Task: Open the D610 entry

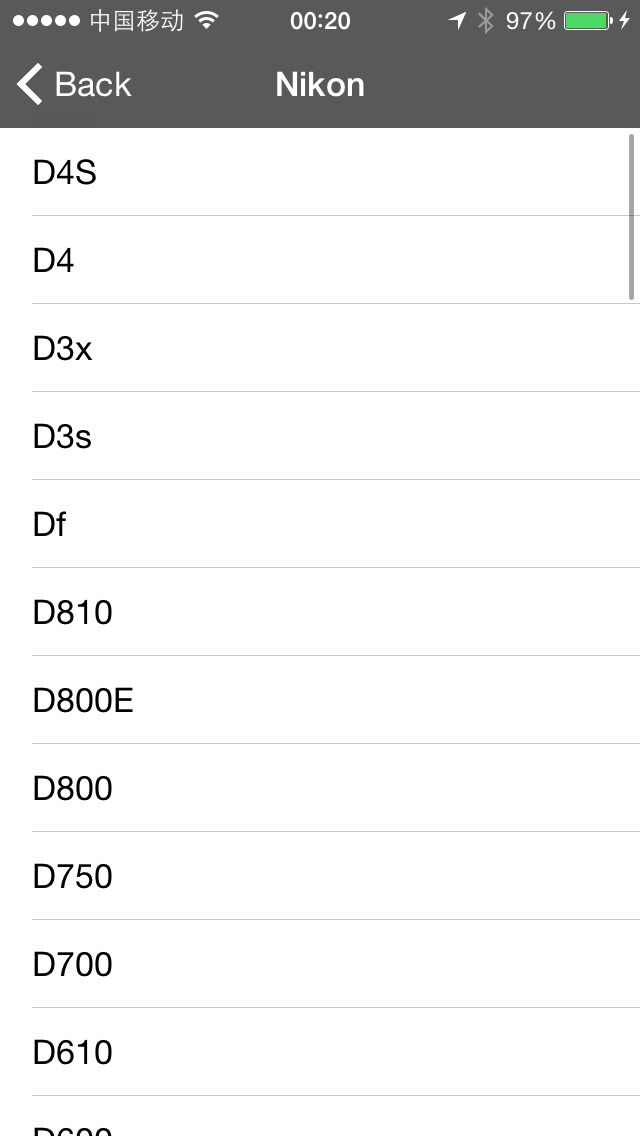Action: point(320,1051)
